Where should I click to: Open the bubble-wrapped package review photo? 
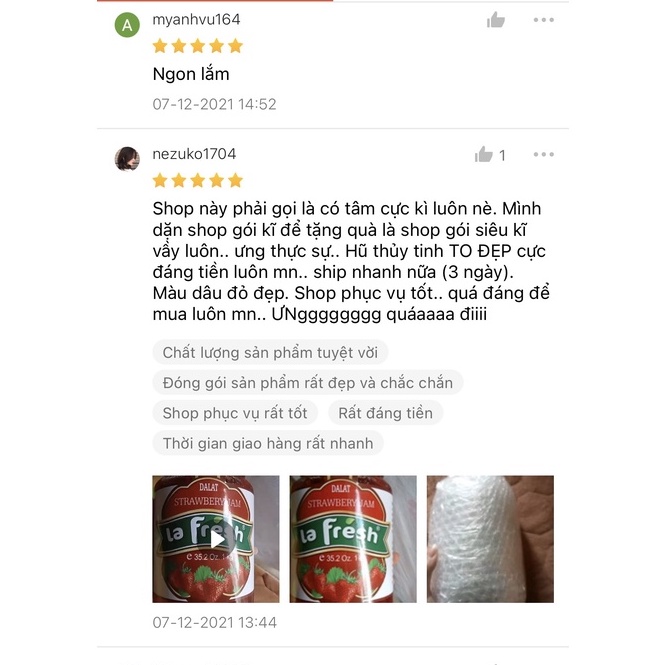[x=490, y=539]
